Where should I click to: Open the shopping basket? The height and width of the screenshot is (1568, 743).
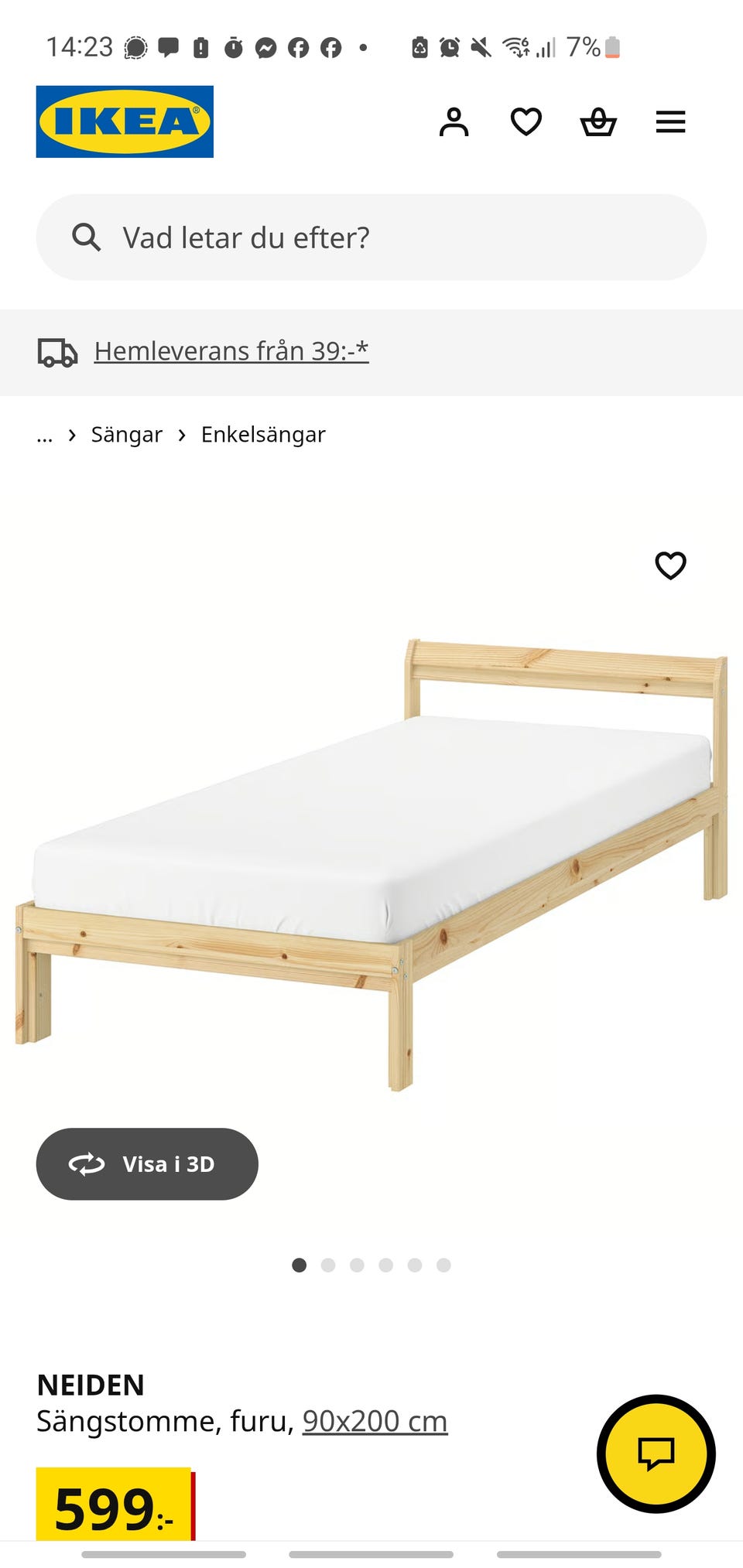click(598, 122)
